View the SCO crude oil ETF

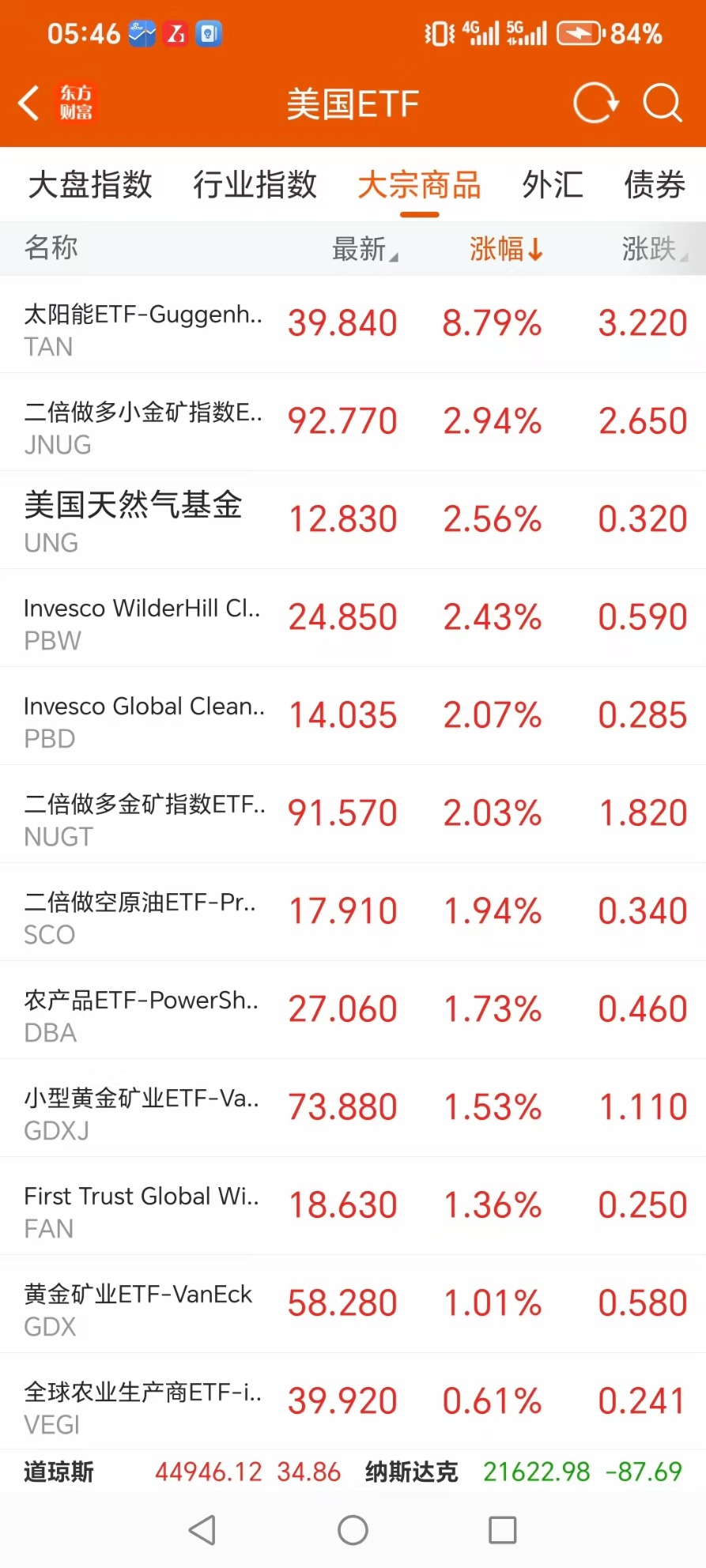353,912
